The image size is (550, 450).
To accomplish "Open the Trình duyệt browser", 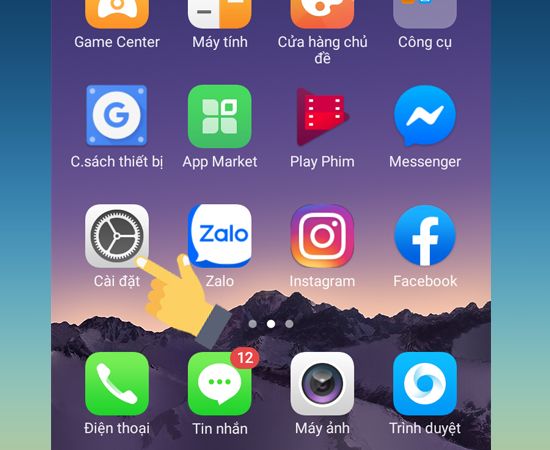I will click(x=425, y=384).
